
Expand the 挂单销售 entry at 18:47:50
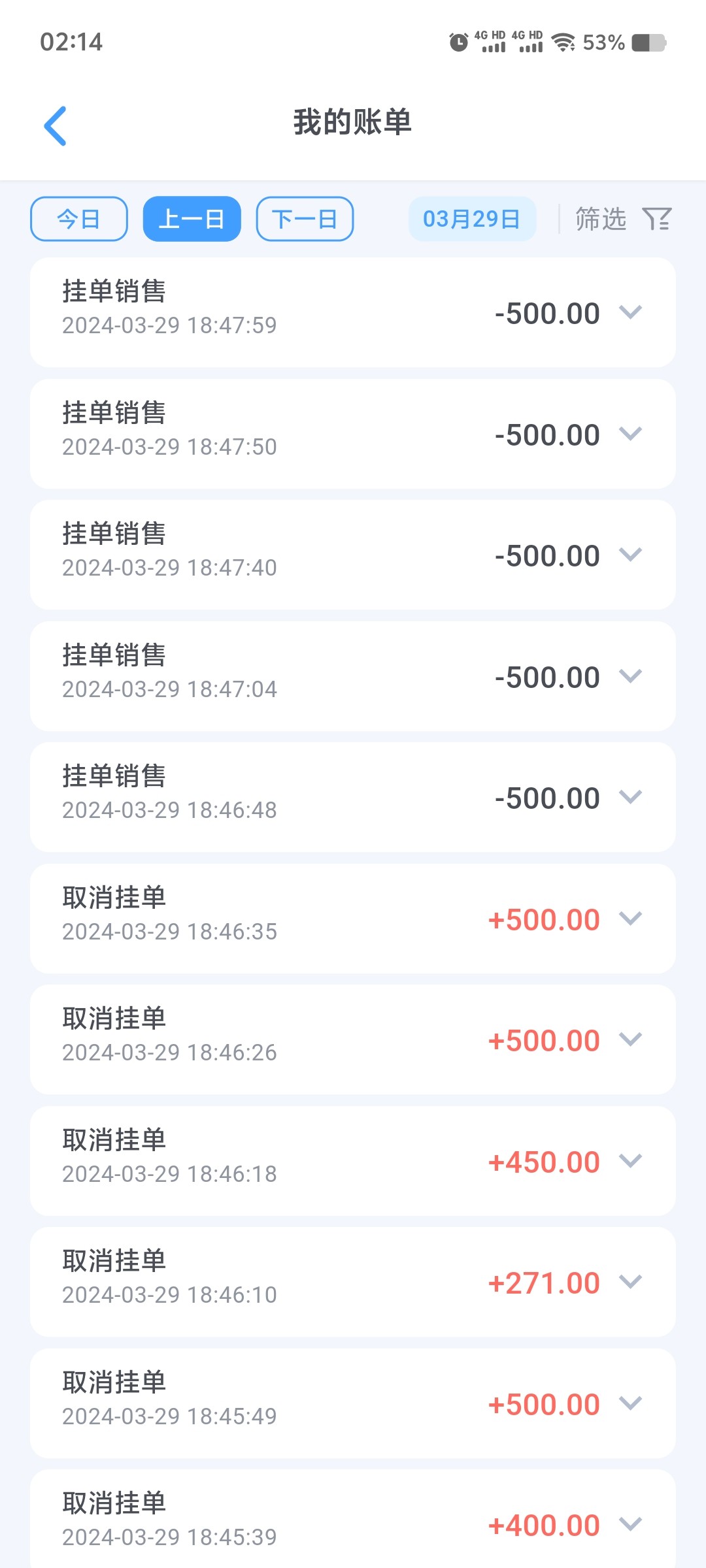coord(630,434)
